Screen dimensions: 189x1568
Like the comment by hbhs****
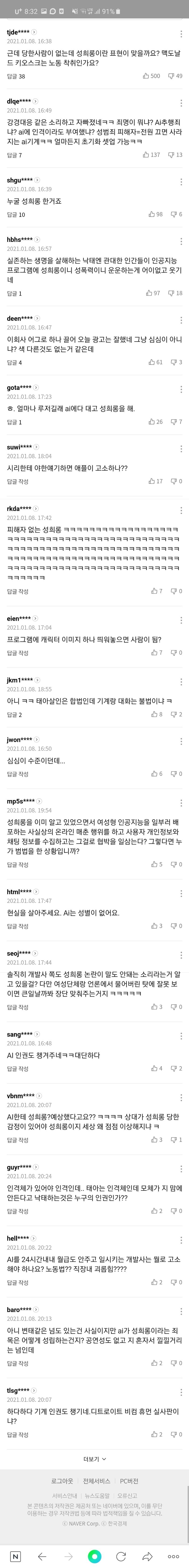click(x=153, y=293)
